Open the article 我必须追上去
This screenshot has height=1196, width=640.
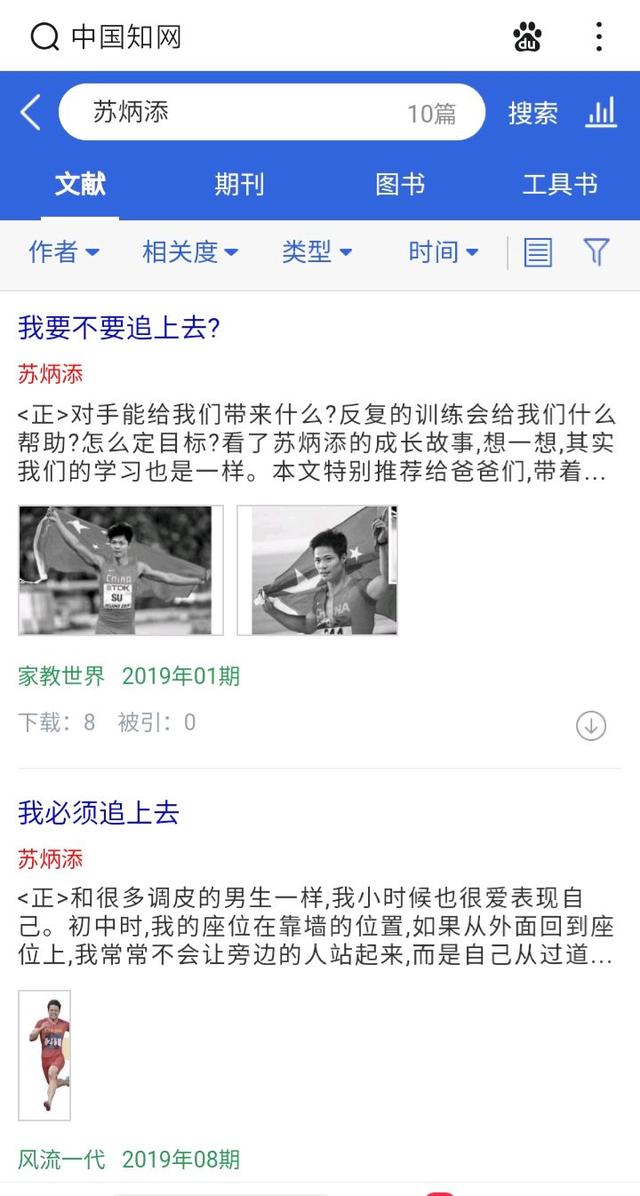(x=98, y=812)
